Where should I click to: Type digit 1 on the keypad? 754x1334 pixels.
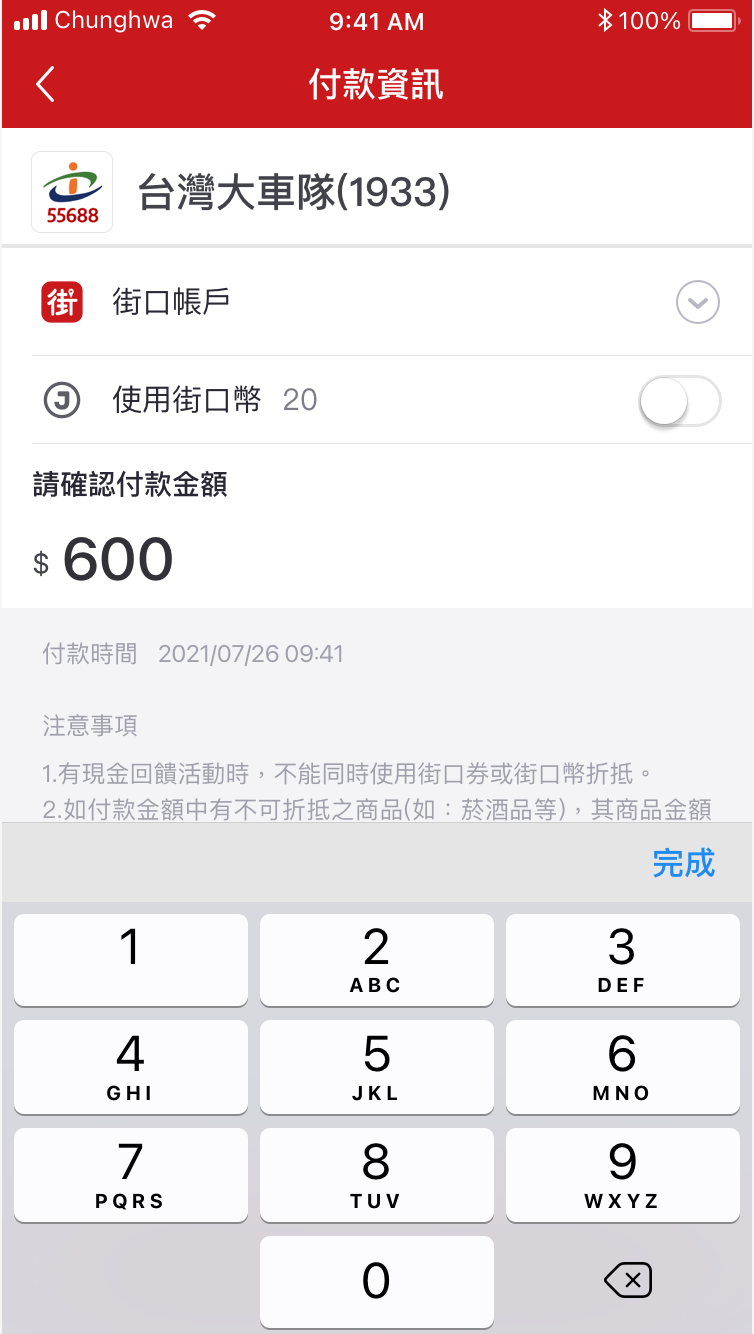(130, 959)
